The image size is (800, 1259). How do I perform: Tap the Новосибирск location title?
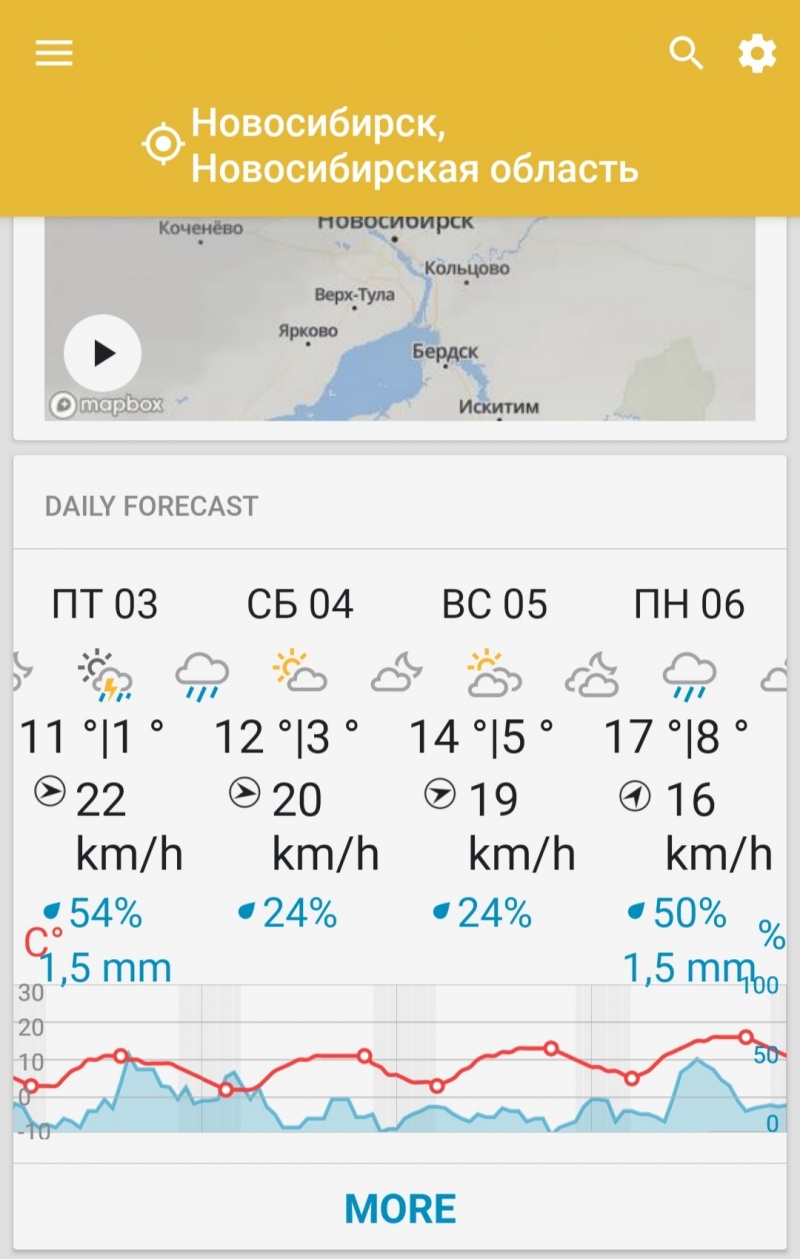414,146
